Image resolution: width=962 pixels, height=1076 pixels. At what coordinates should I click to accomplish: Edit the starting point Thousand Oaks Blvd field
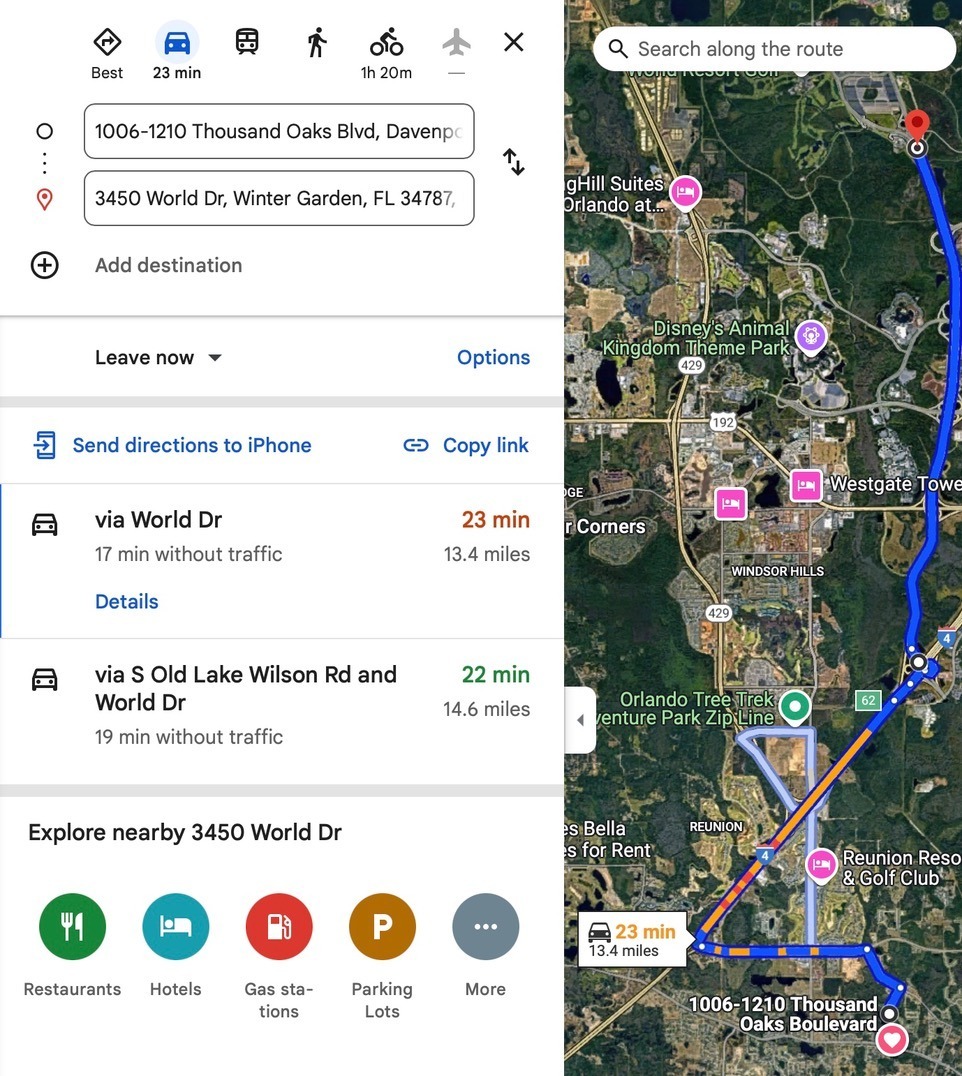click(x=279, y=131)
